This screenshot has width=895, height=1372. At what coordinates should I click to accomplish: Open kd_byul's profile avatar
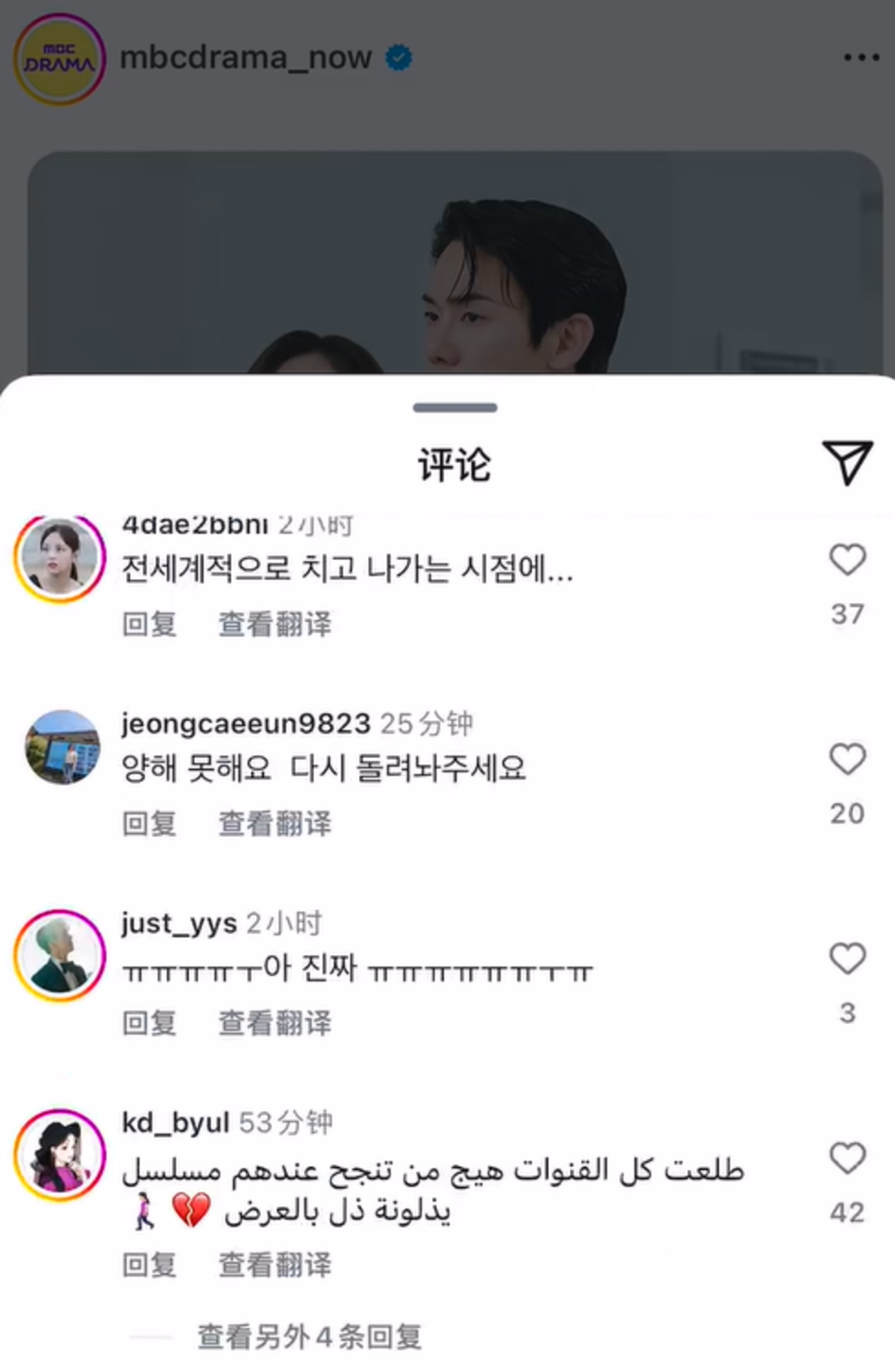coord(60,1155)
